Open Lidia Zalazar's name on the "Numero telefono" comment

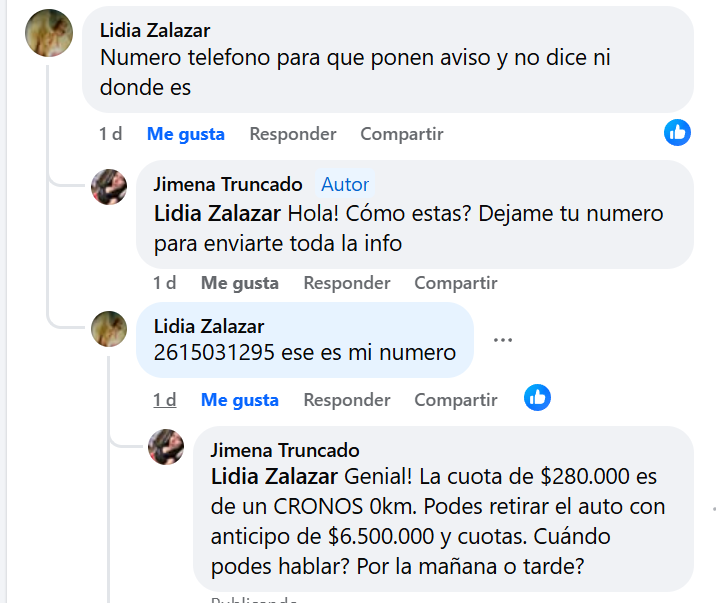point(155,30)
